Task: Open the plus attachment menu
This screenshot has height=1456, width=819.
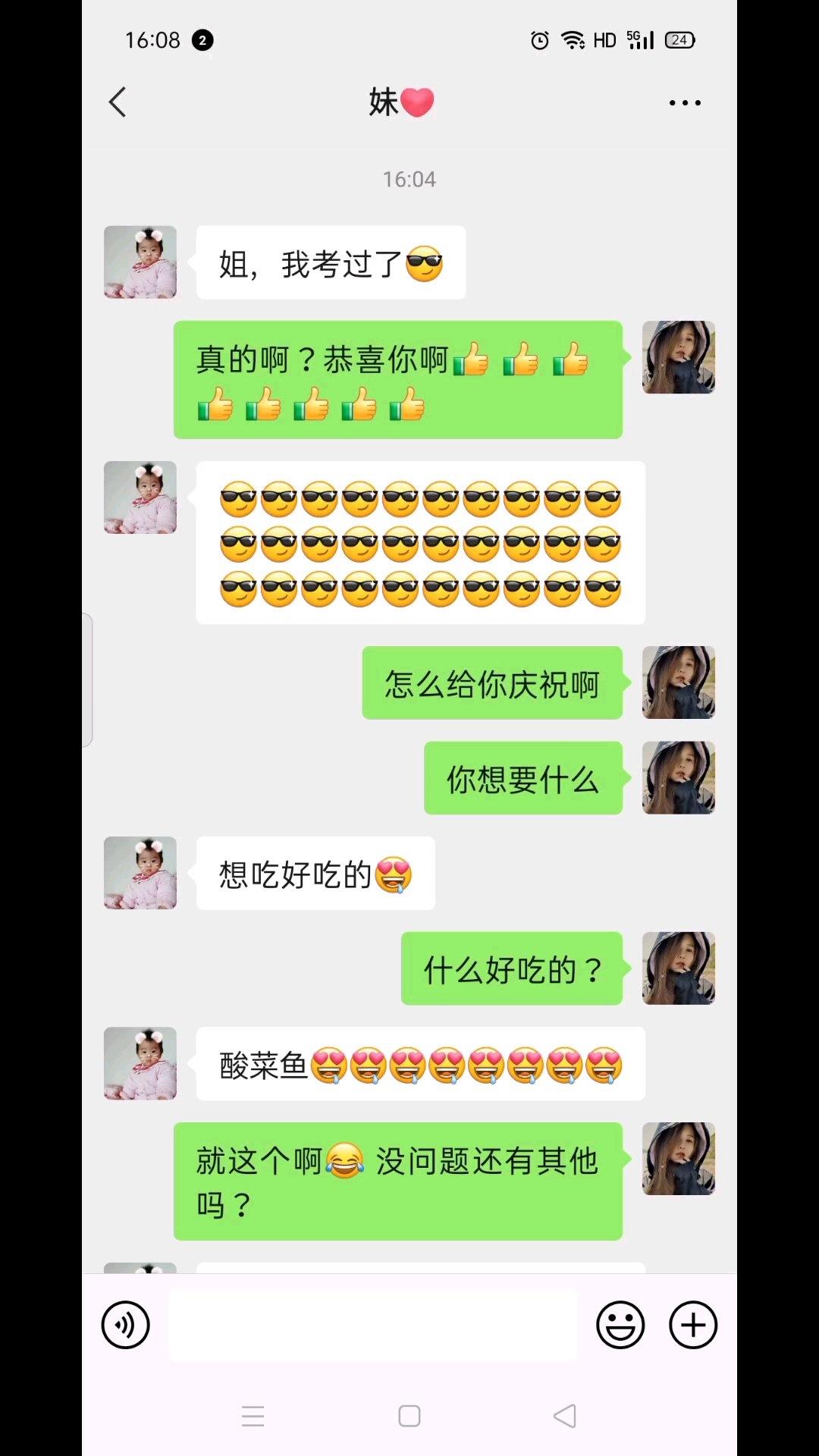Action: pos(693,1325)
